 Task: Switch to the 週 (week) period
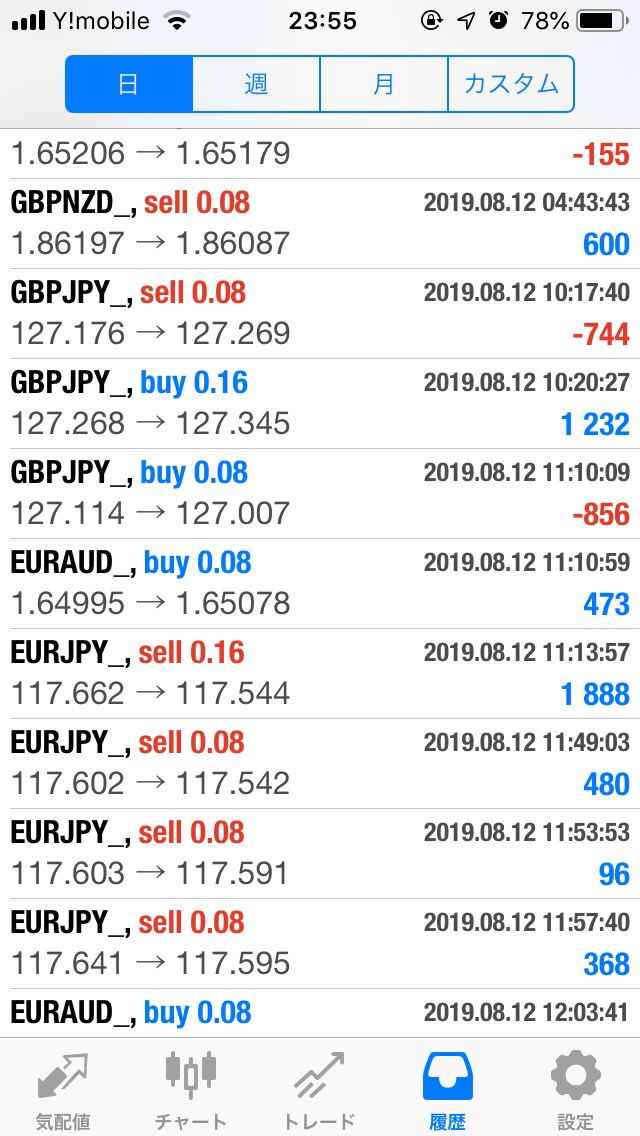tap(256, 84)
